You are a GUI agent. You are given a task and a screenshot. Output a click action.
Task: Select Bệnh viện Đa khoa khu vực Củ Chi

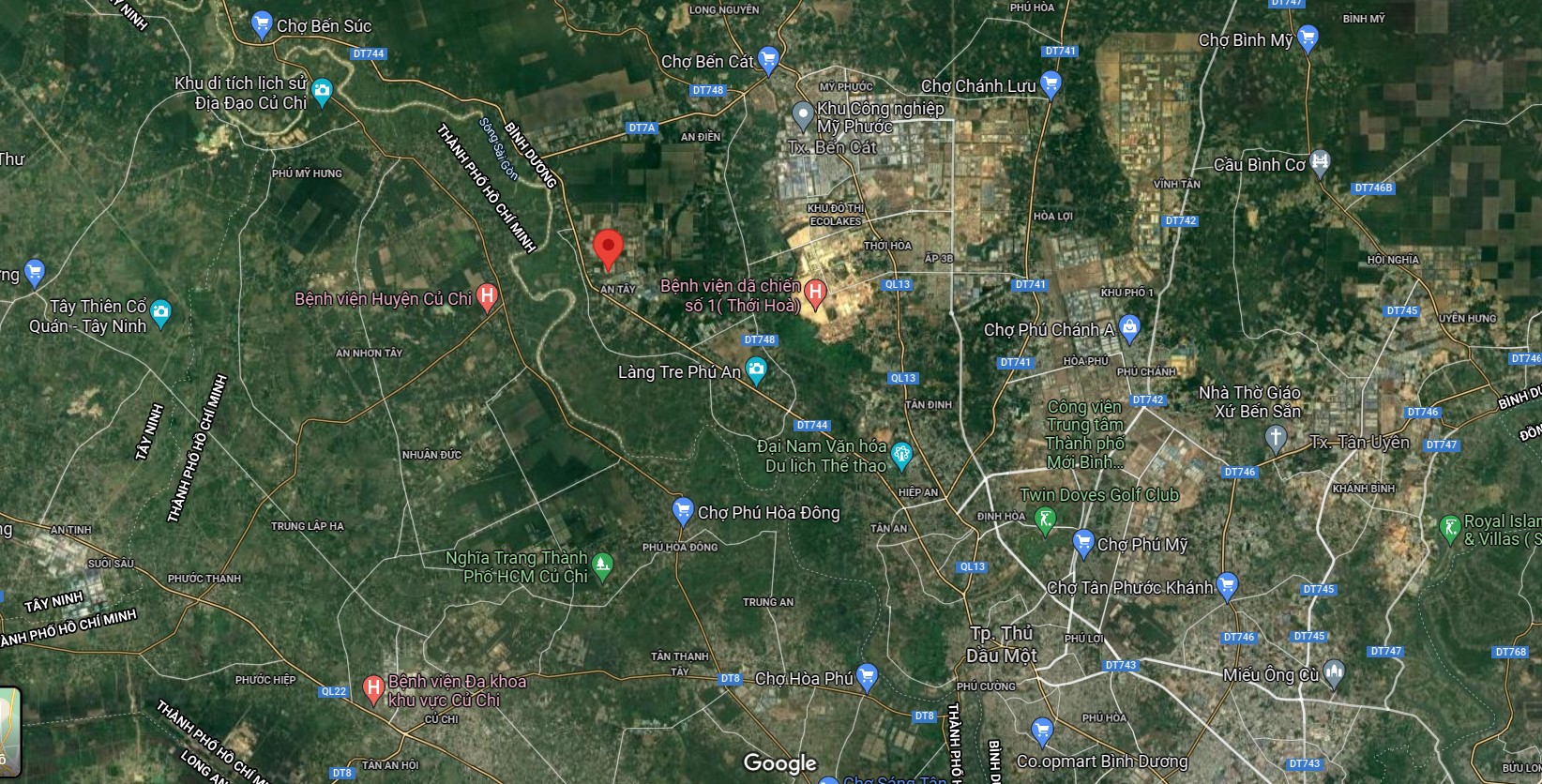point(373,689)
